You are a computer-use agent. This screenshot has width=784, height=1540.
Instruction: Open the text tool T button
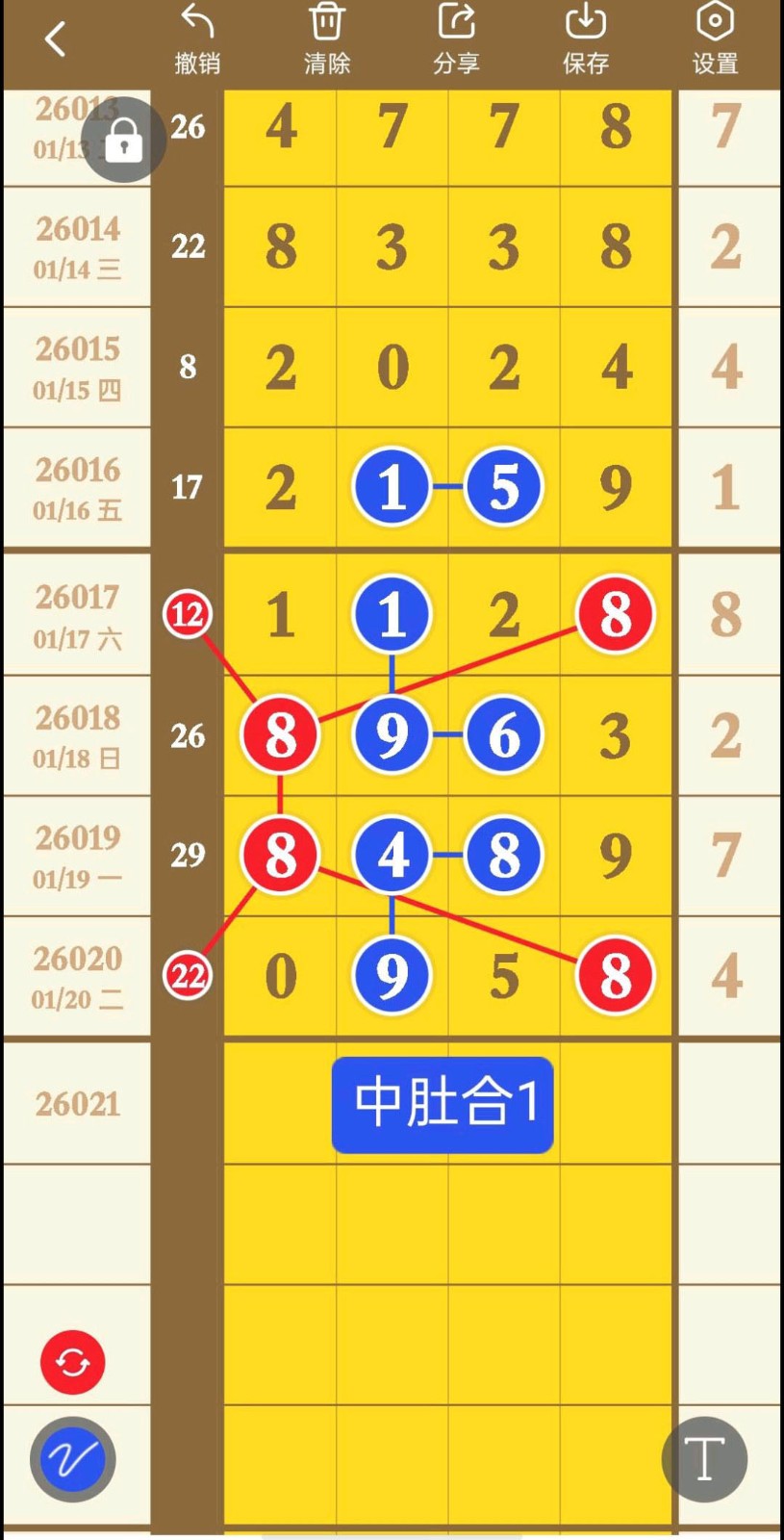click(704, 1459)
